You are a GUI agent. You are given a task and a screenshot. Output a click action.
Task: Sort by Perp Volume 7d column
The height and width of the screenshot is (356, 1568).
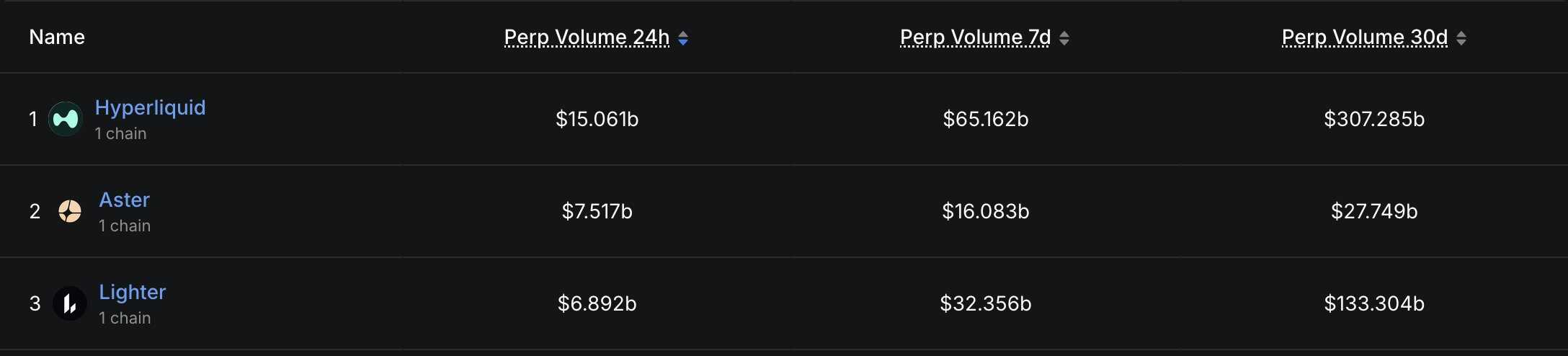pos(984,37)
